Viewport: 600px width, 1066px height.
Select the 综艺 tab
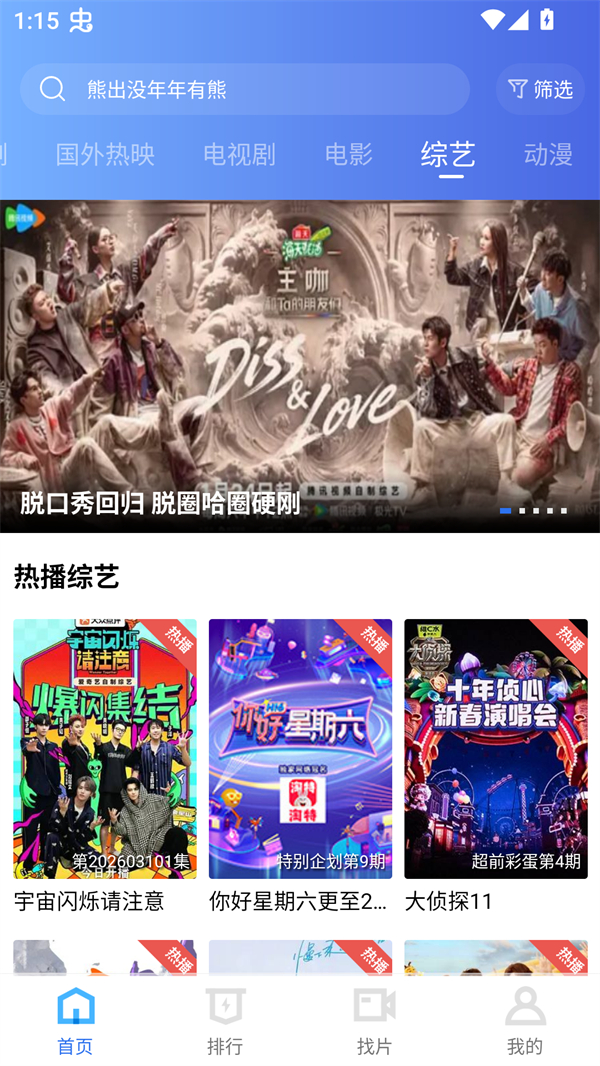coord(448,154)
